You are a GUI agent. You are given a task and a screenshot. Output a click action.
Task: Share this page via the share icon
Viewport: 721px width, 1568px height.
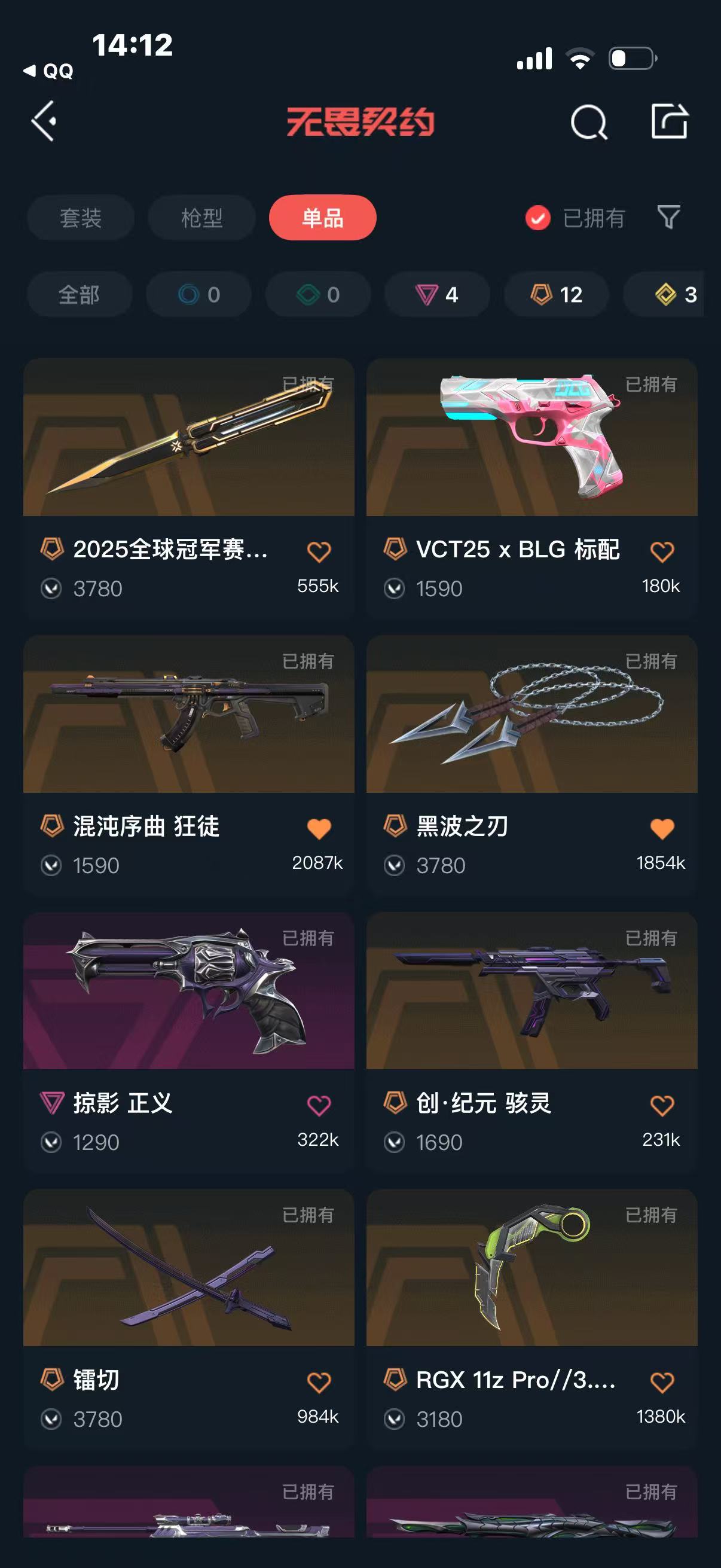tap(669, 121)
